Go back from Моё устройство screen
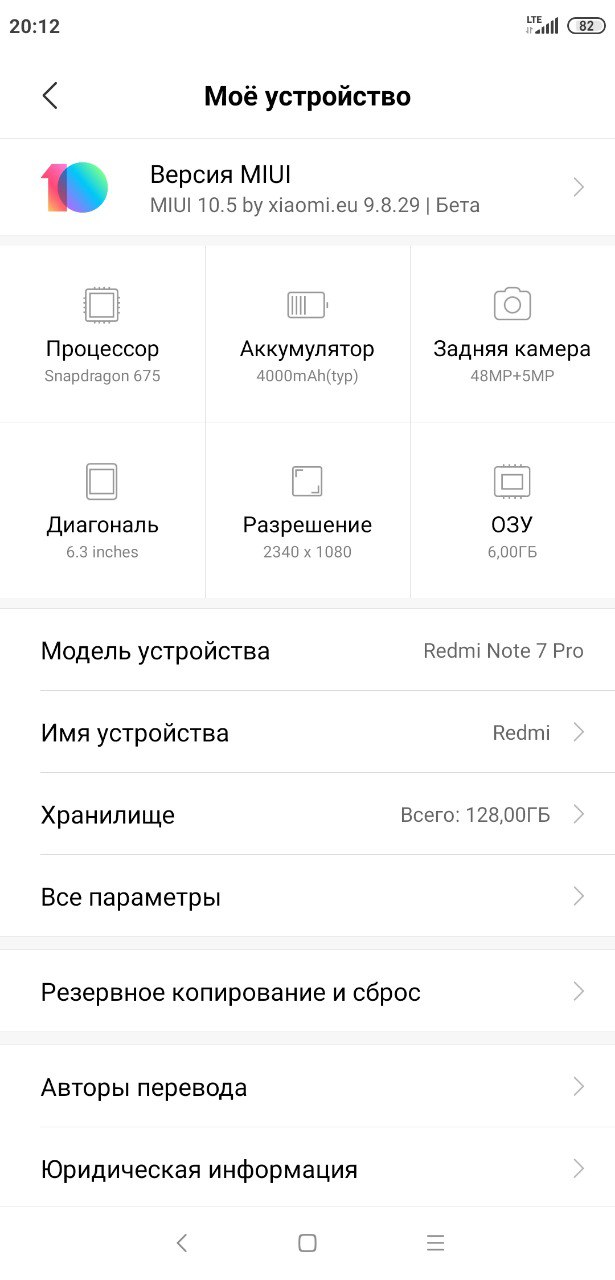 50,96
